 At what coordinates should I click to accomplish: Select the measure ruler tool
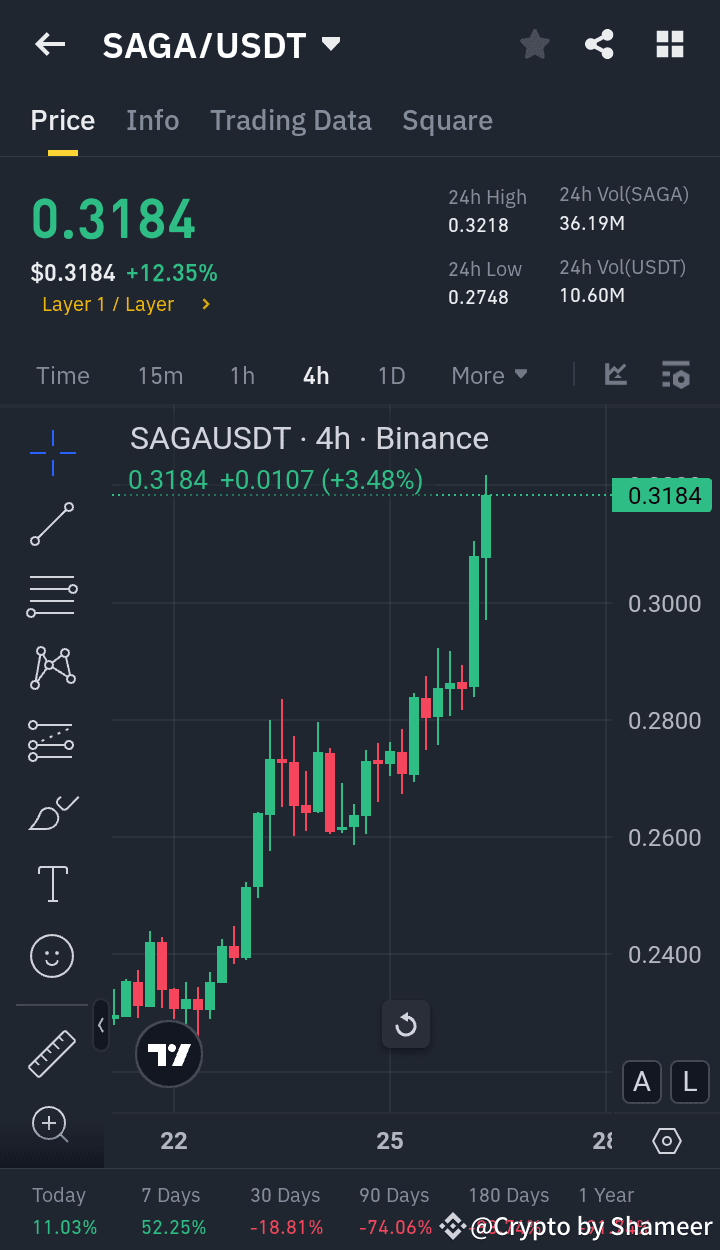pyautogui.click(x=52, y=1053)
